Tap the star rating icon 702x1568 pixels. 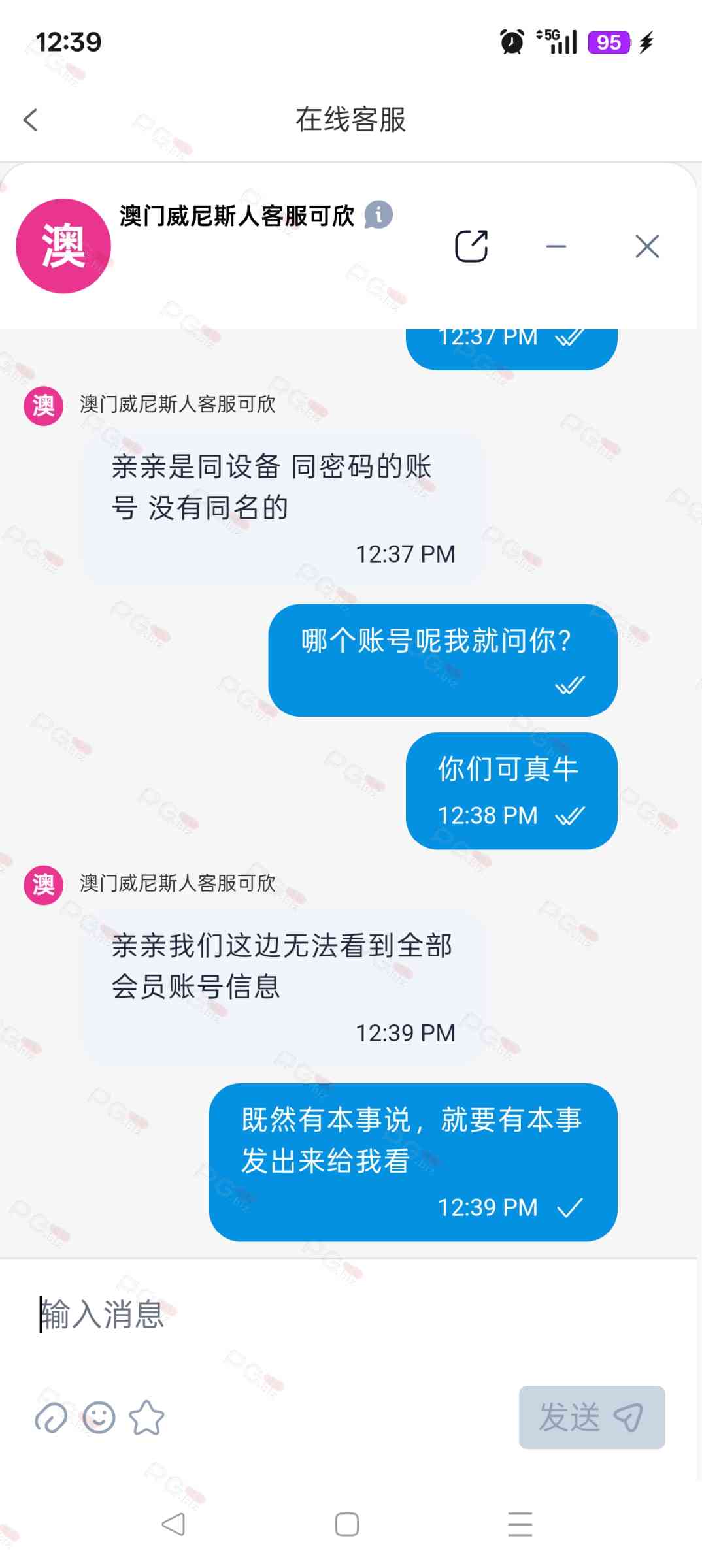click(146, 1418)
